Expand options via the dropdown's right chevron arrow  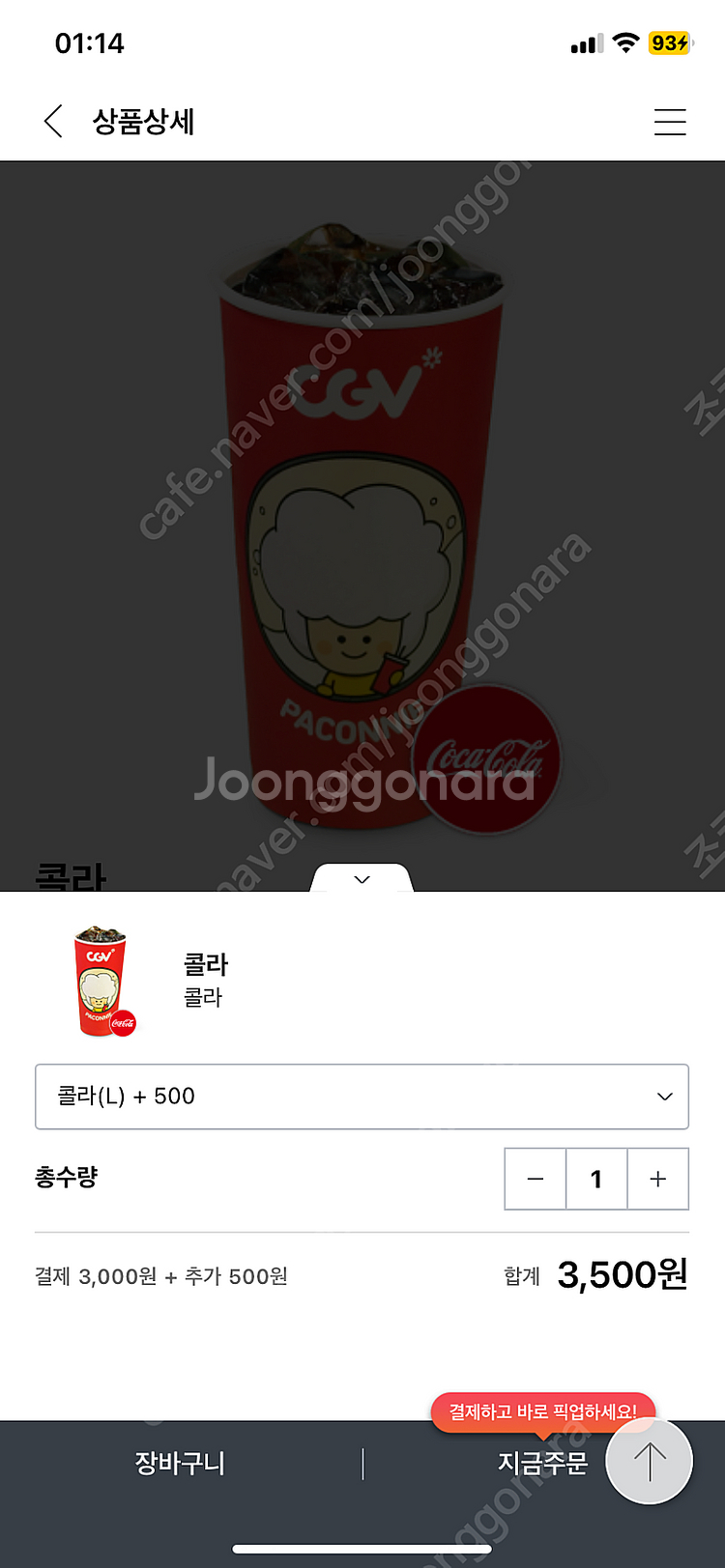tap(663, 1097)
